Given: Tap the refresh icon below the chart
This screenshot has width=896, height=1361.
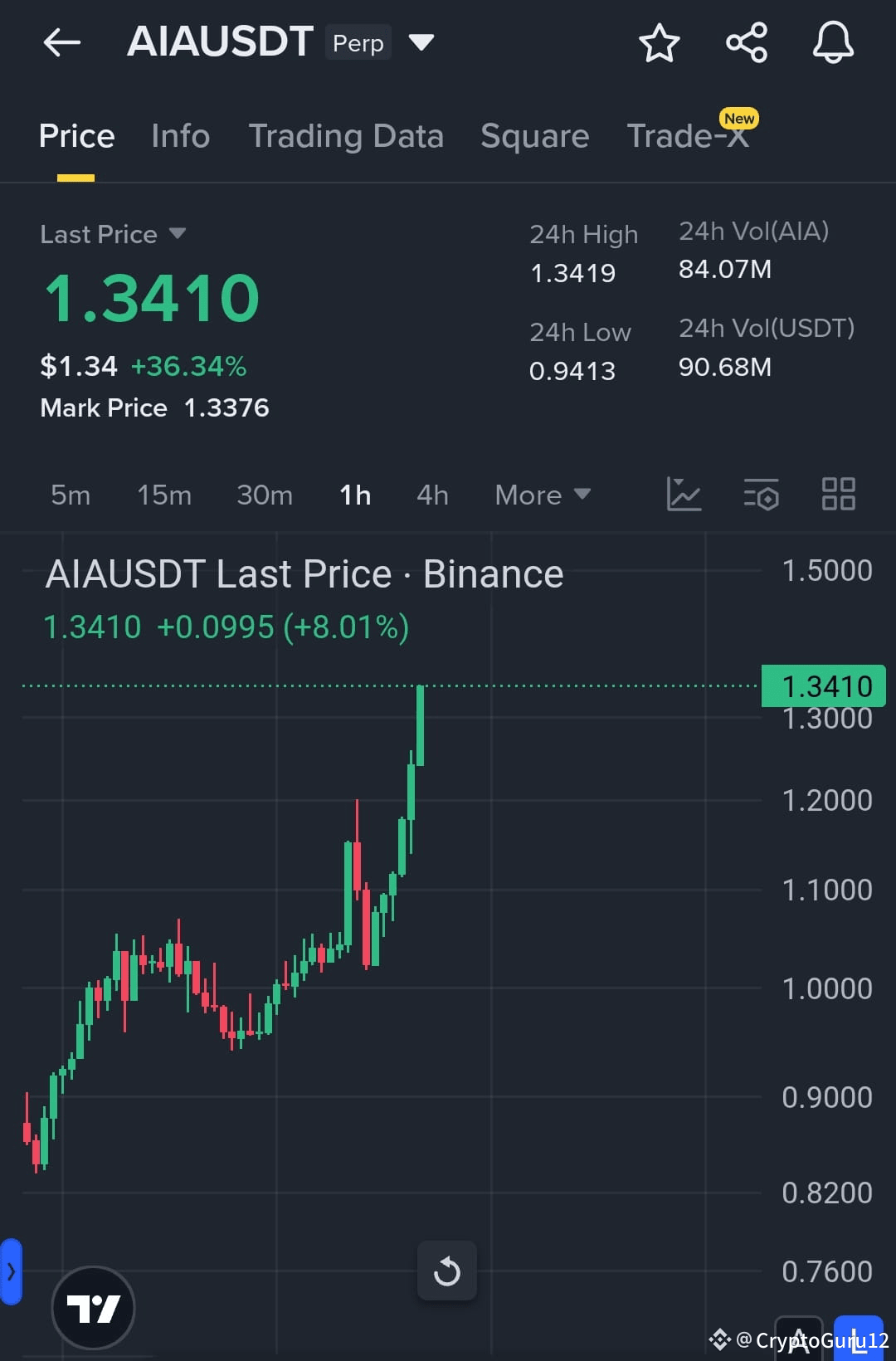Looking at the screenshot, I should click(447, 1271).
